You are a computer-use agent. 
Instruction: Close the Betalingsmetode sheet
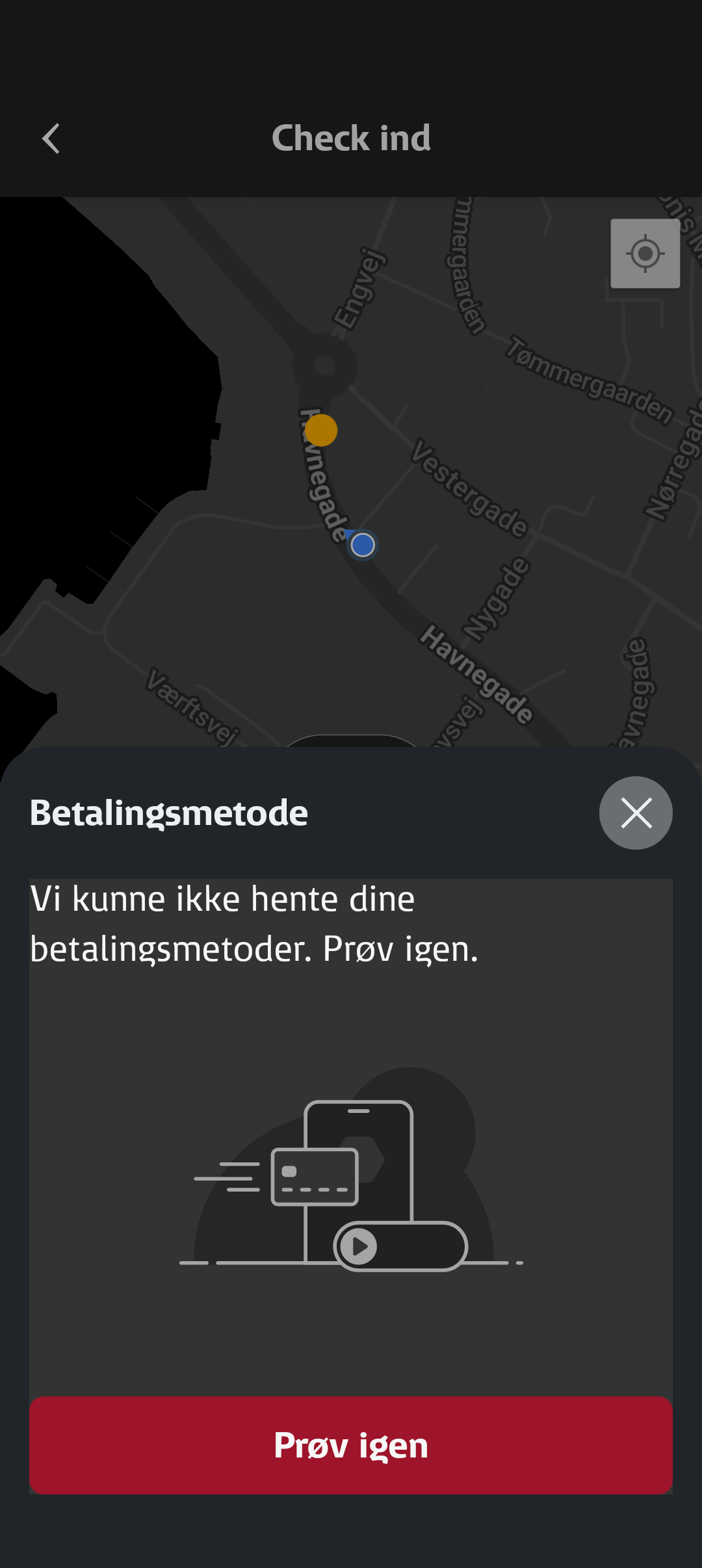(x=635, y=813)
